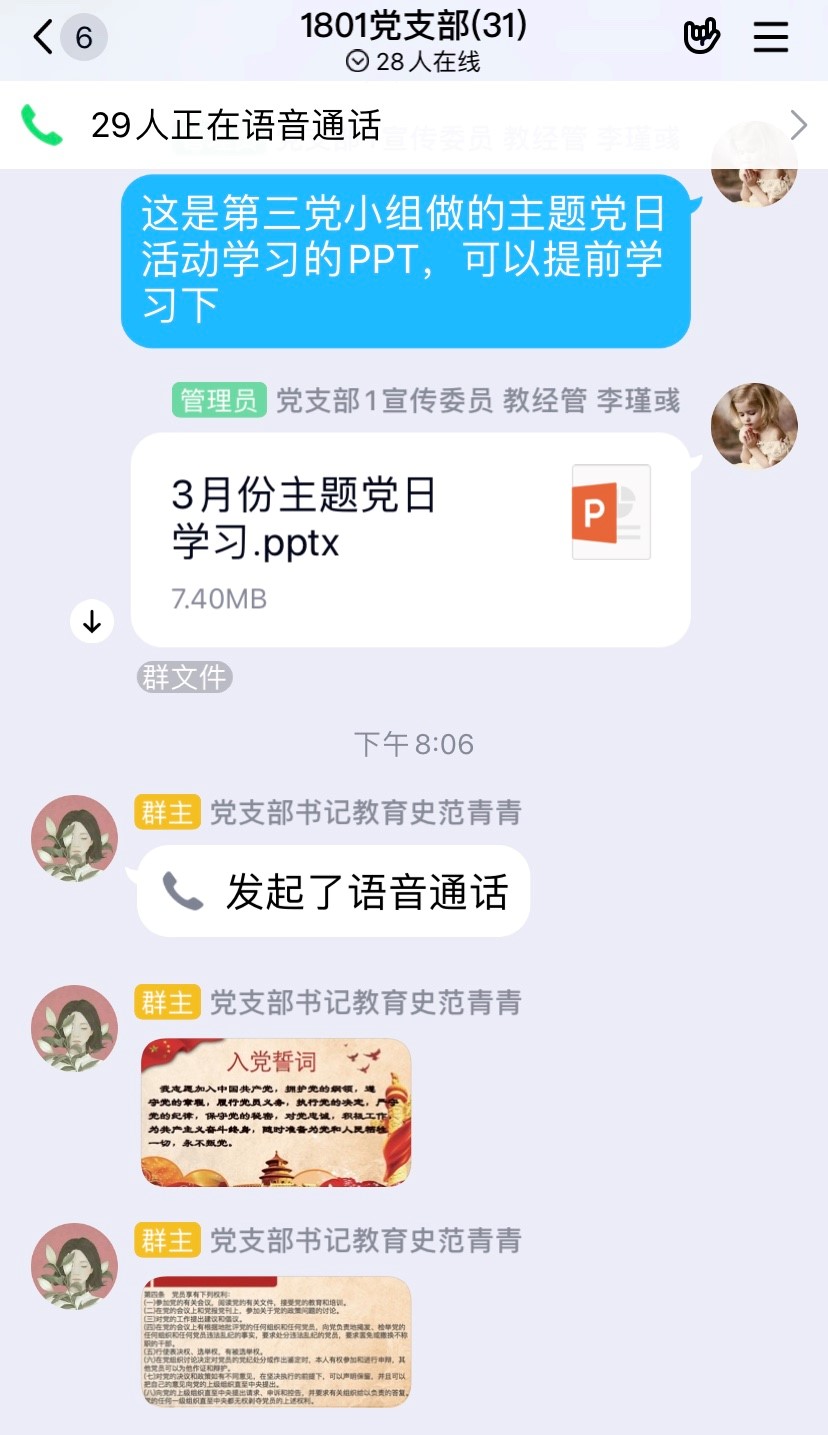Open the group menu icon
Image resolution: width=828 pixels, height=1435 pixels.
tap(771, 38)
